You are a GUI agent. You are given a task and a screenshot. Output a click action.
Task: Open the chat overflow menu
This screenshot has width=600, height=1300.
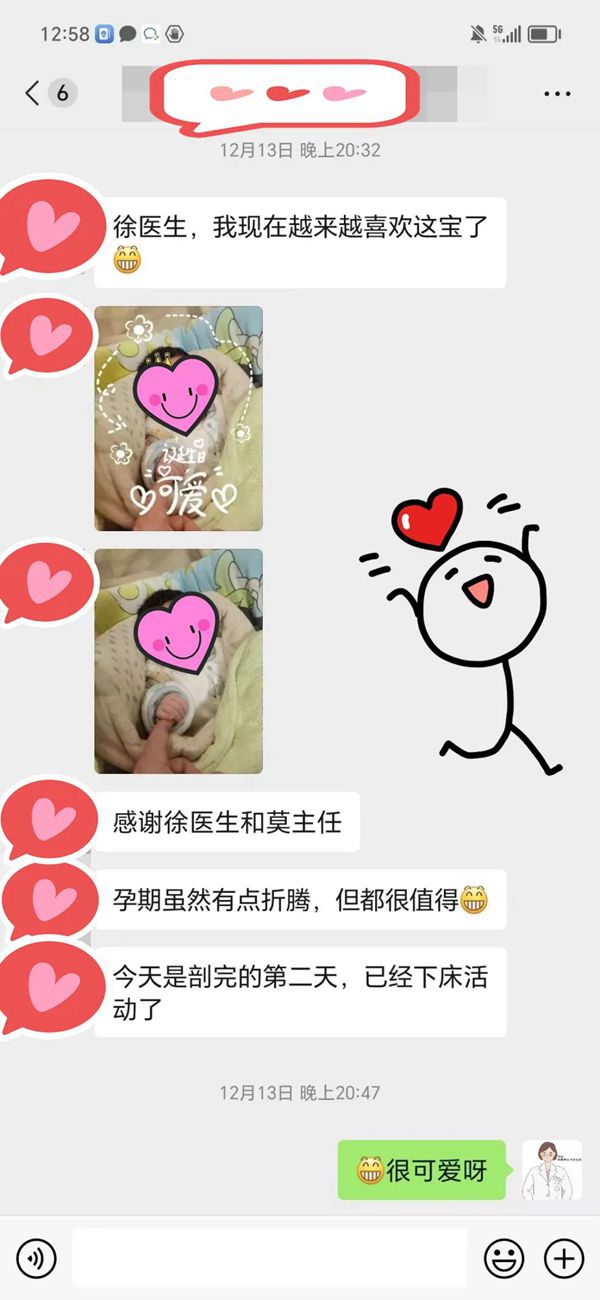(556, 94)
